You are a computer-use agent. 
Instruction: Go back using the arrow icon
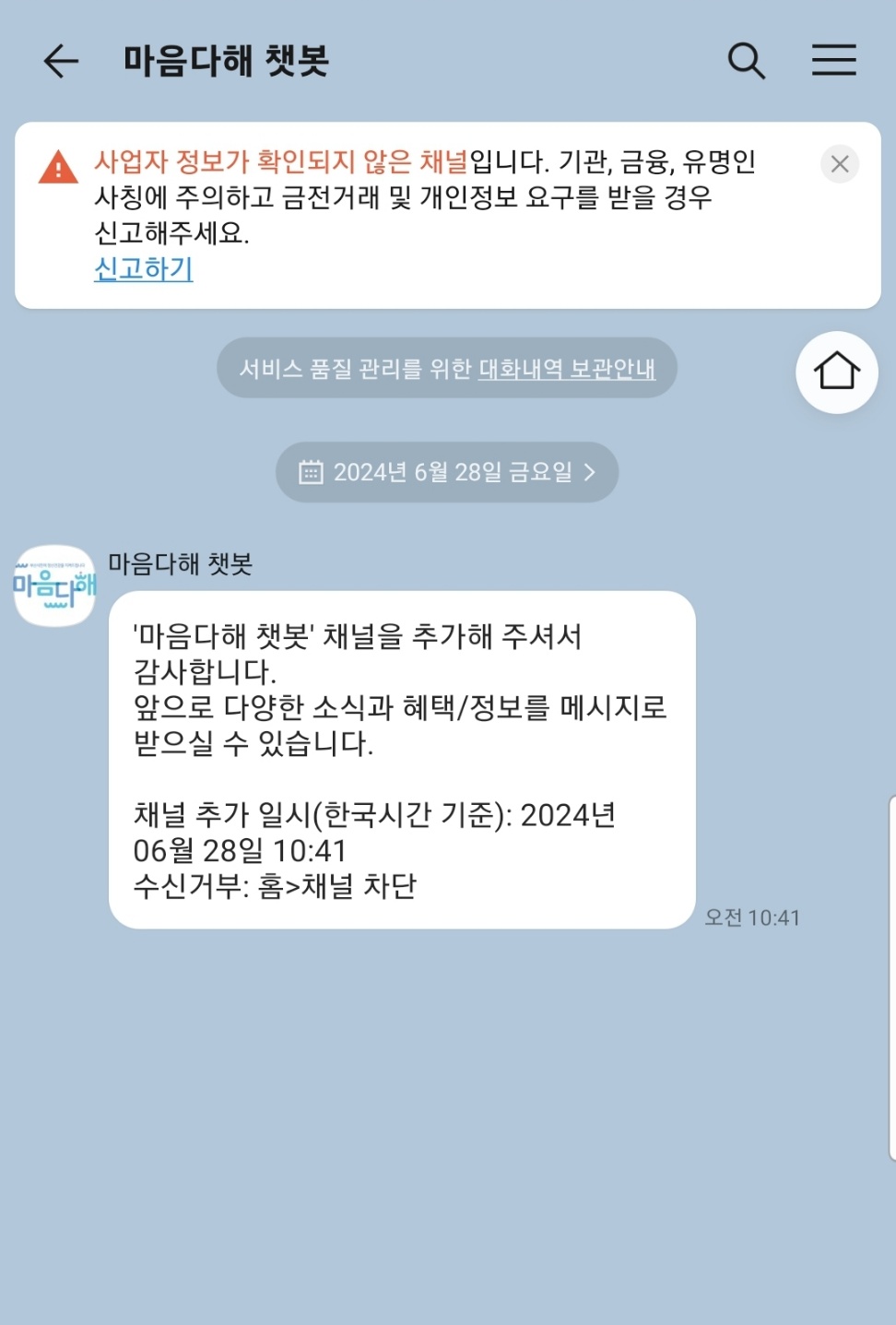tap(61, 62)
